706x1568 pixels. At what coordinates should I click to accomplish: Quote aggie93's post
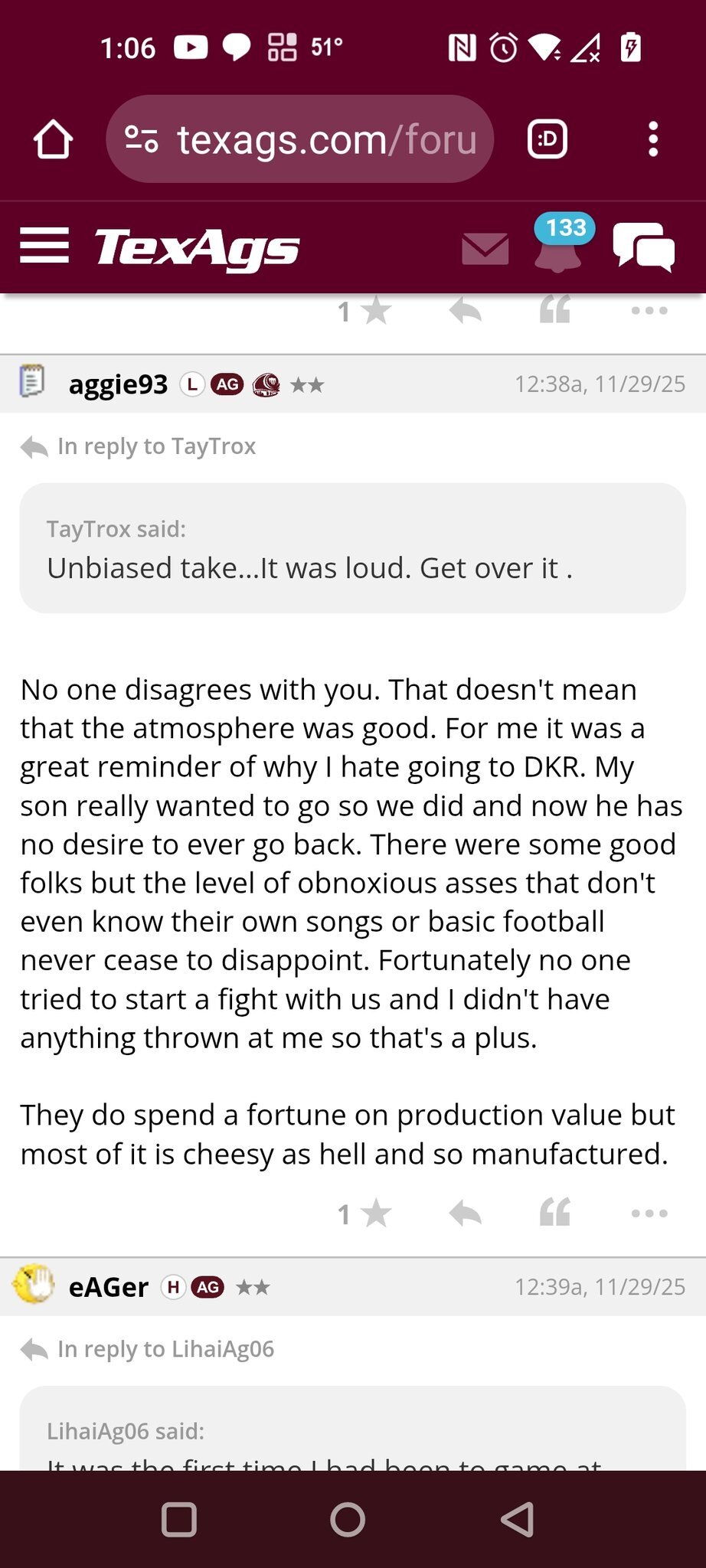point(555,1214)
